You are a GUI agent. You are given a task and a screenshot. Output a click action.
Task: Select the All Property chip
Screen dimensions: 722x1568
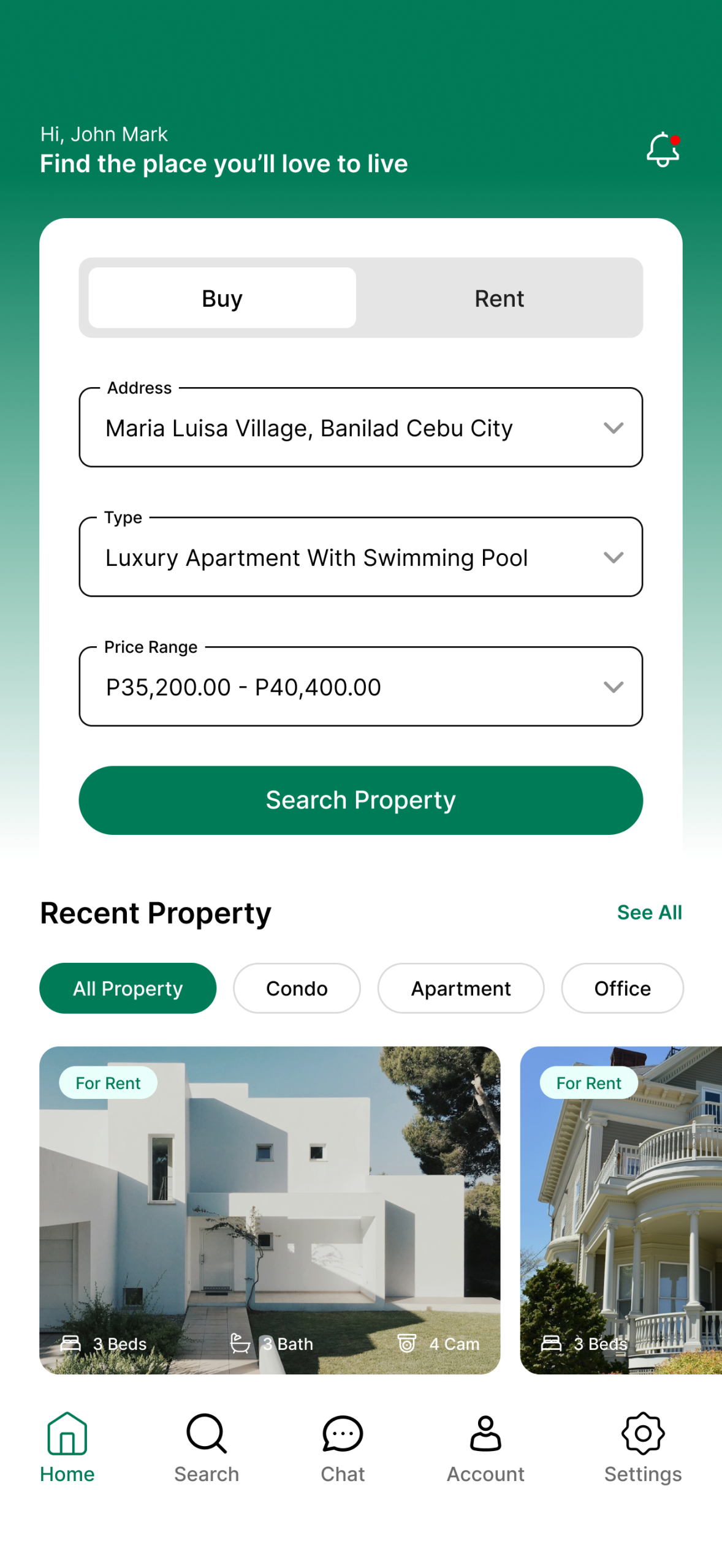click(x=127, y=989)
